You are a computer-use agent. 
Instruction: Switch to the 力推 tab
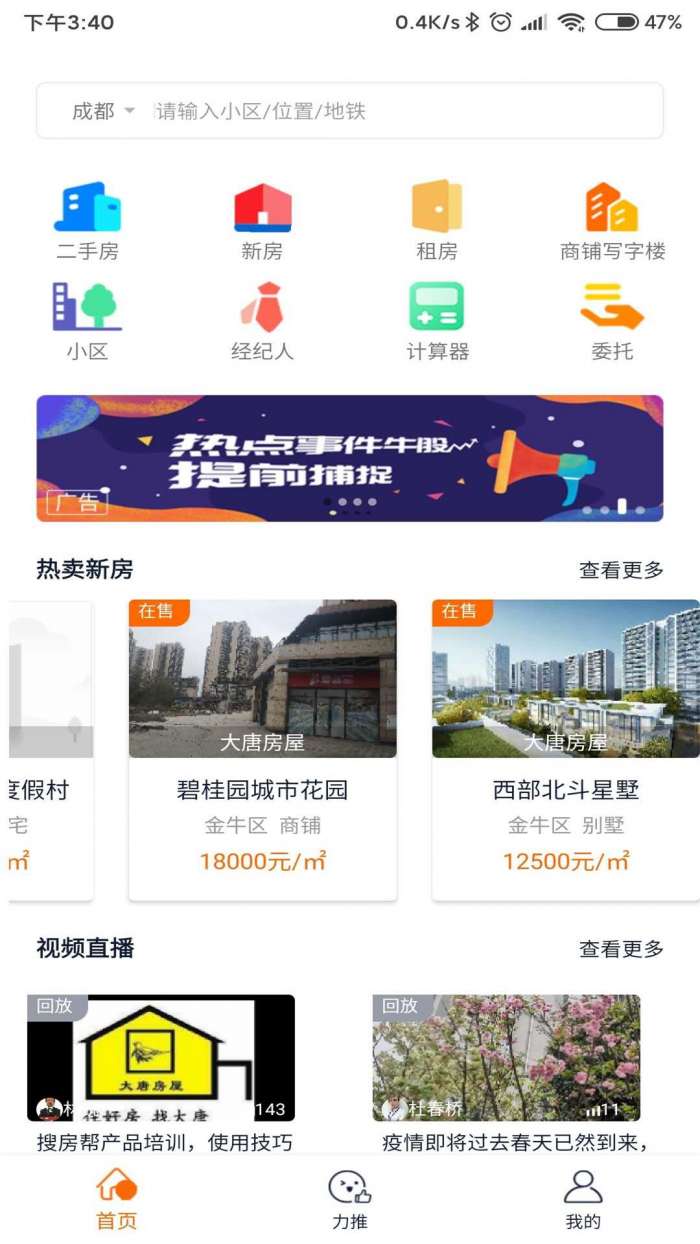pos(350,1198)
